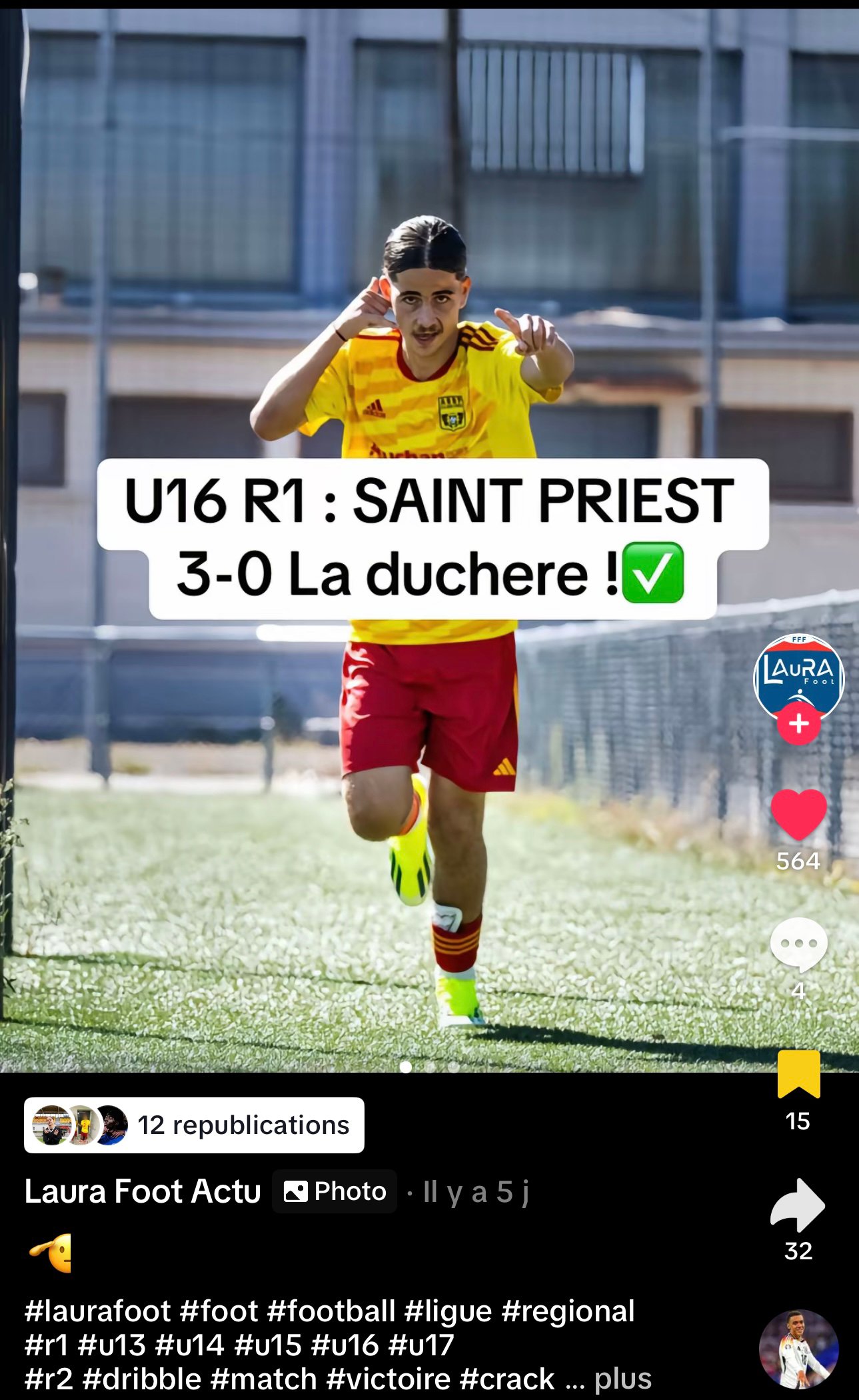Open the spinning sound disc
The image size is (859, 1400).
pyautogui.click(x=798, y=1349)
